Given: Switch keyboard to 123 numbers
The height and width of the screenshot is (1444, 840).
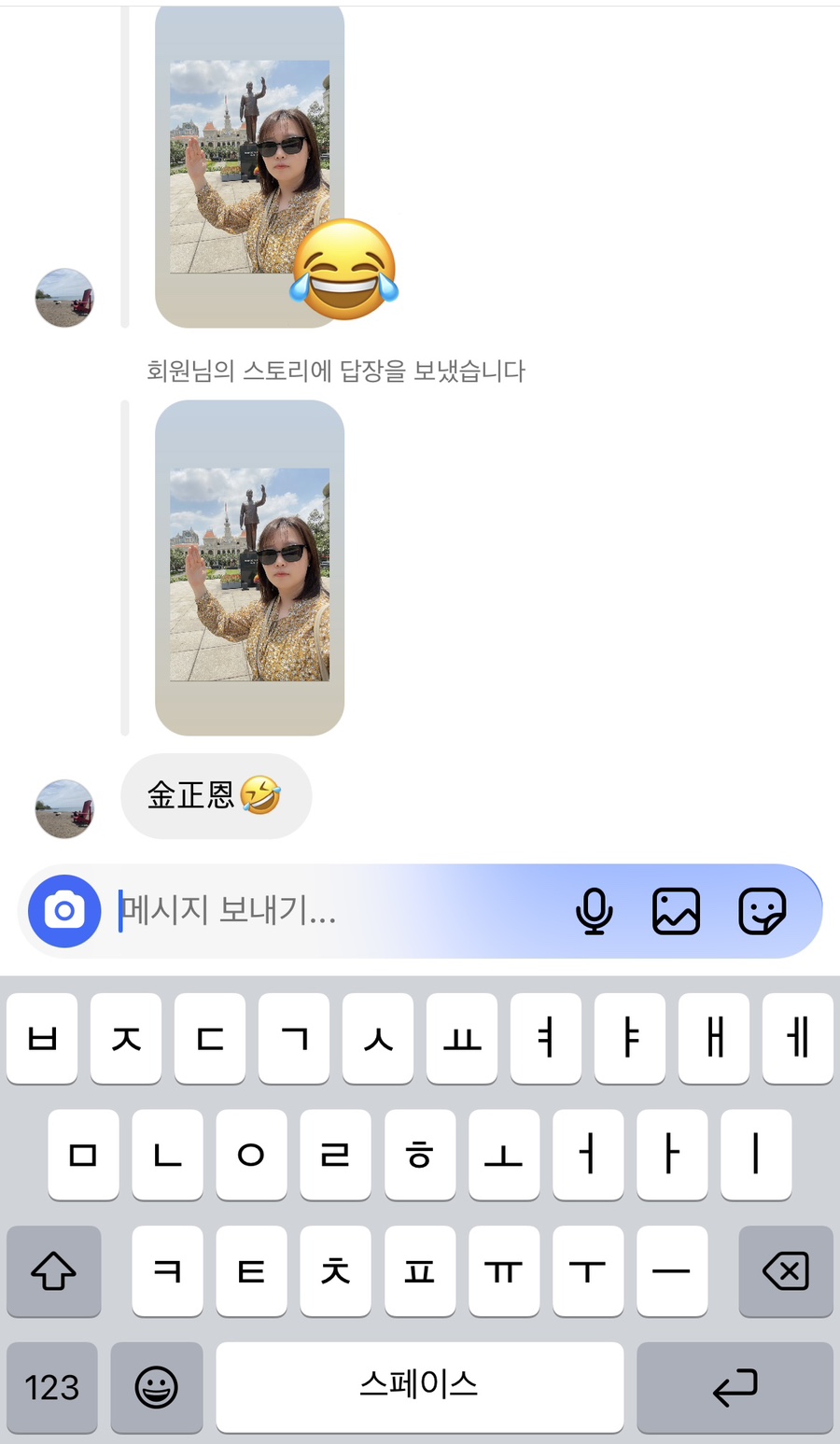Looking at the screenshot, I should pyautogui.click(x=52, y=1387).
